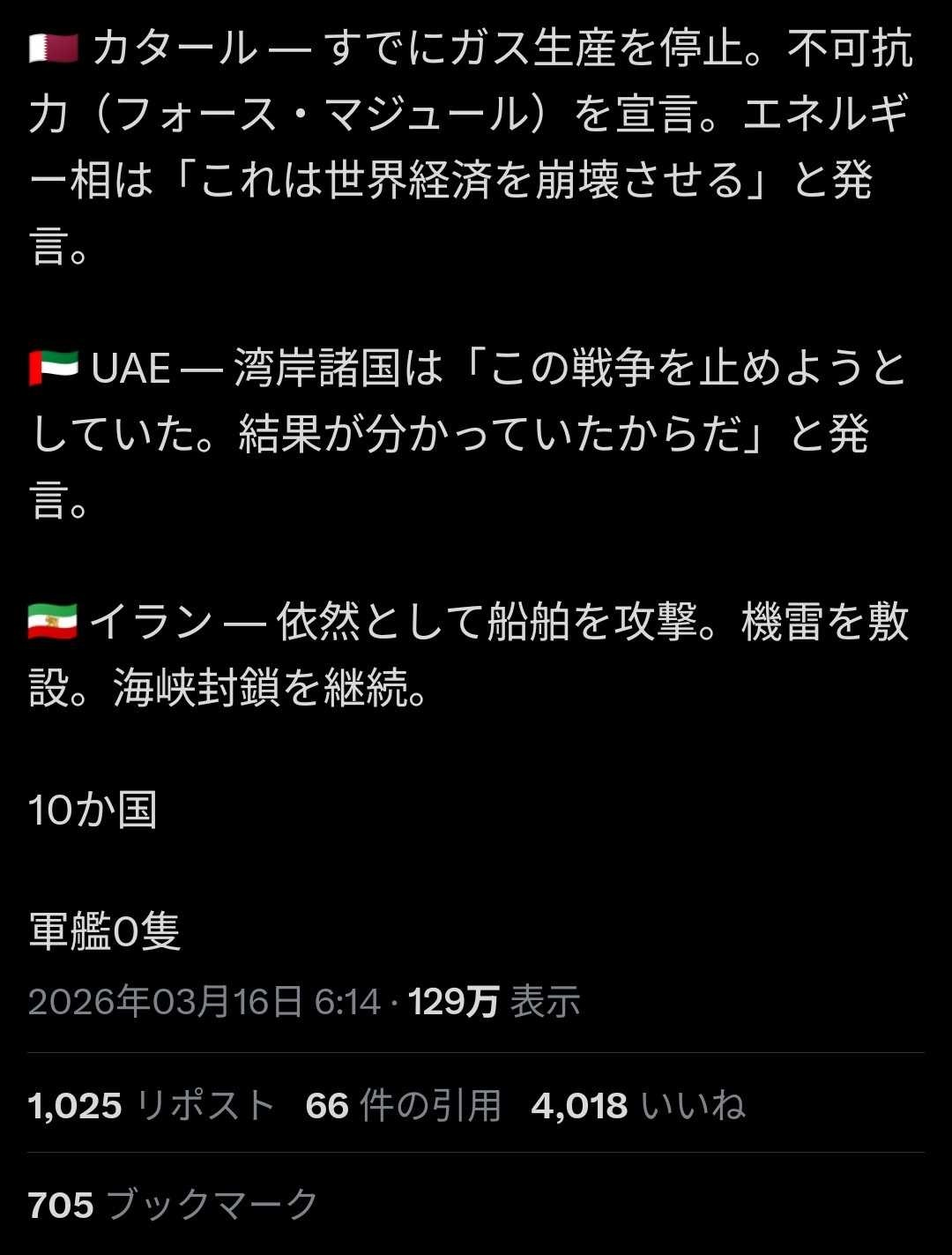View the 66 quote posts
Image resolution: width=952 pixels, height=1255 pixels.
pyautogui.click(x=403, y=1105)
